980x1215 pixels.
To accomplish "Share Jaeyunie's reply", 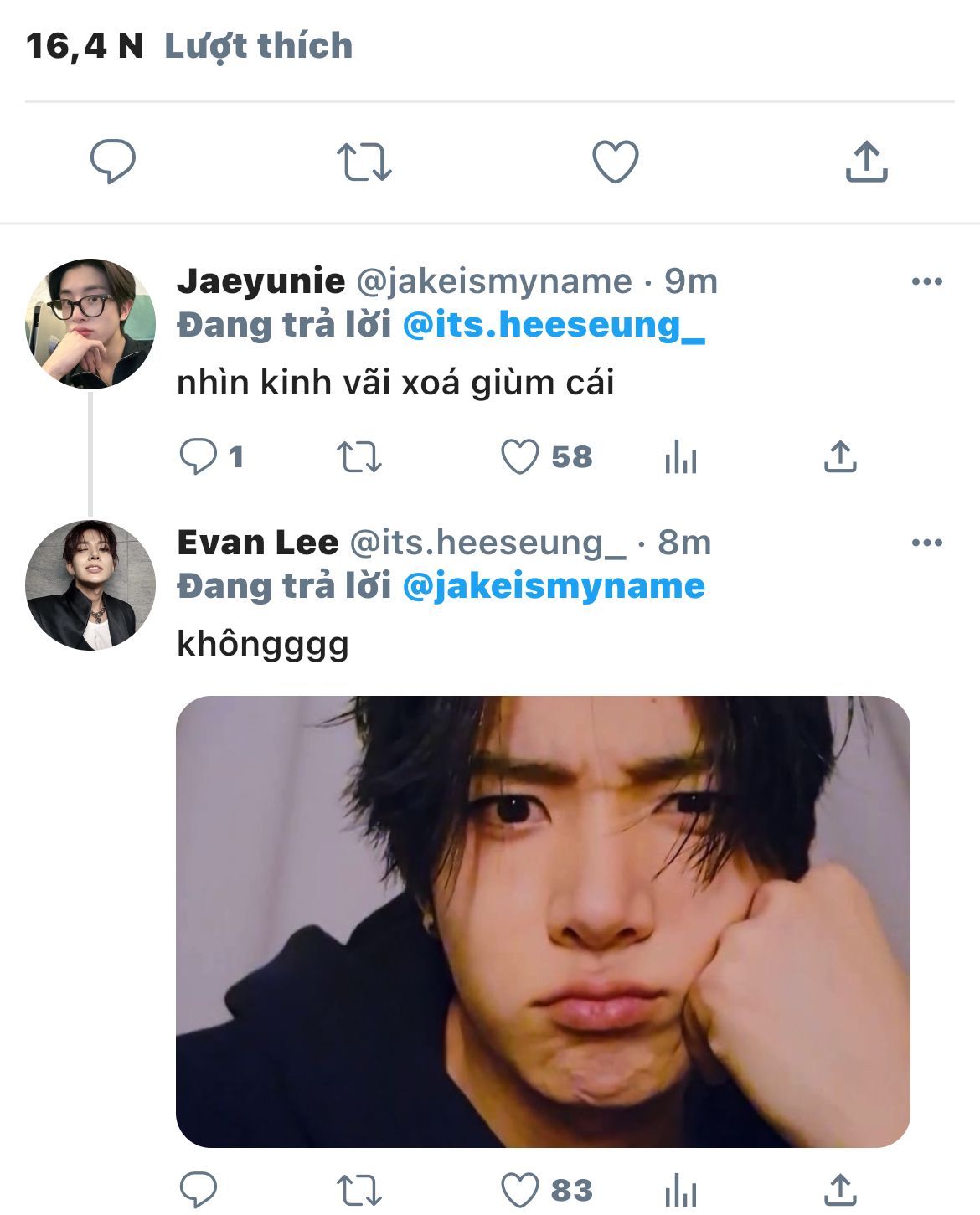I will 840,457.
